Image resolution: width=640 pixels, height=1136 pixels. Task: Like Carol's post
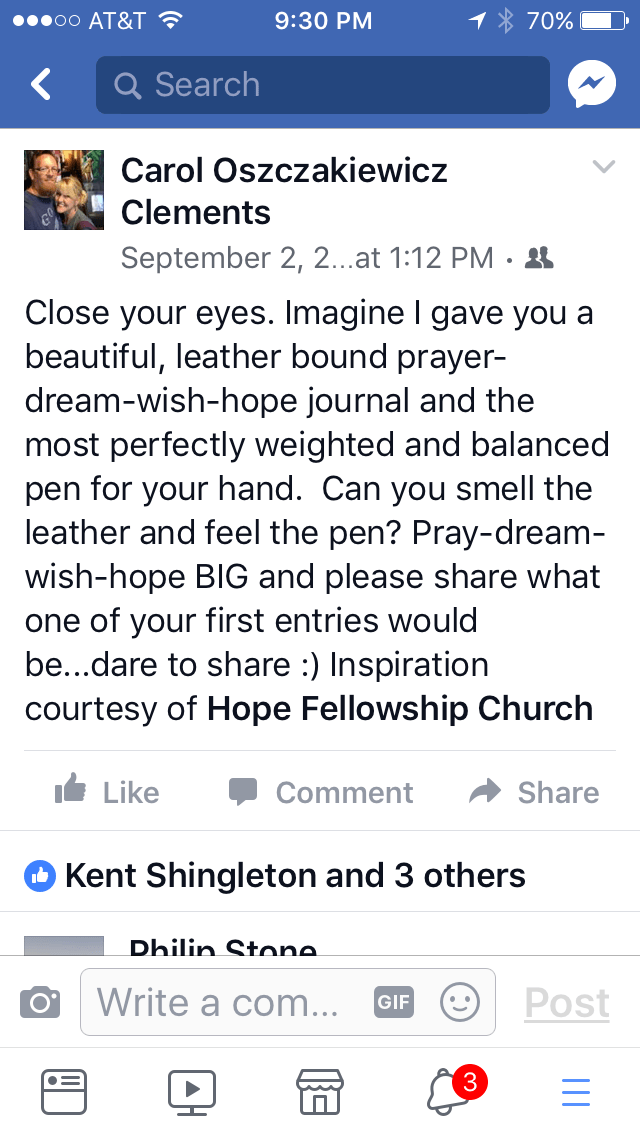107,792
